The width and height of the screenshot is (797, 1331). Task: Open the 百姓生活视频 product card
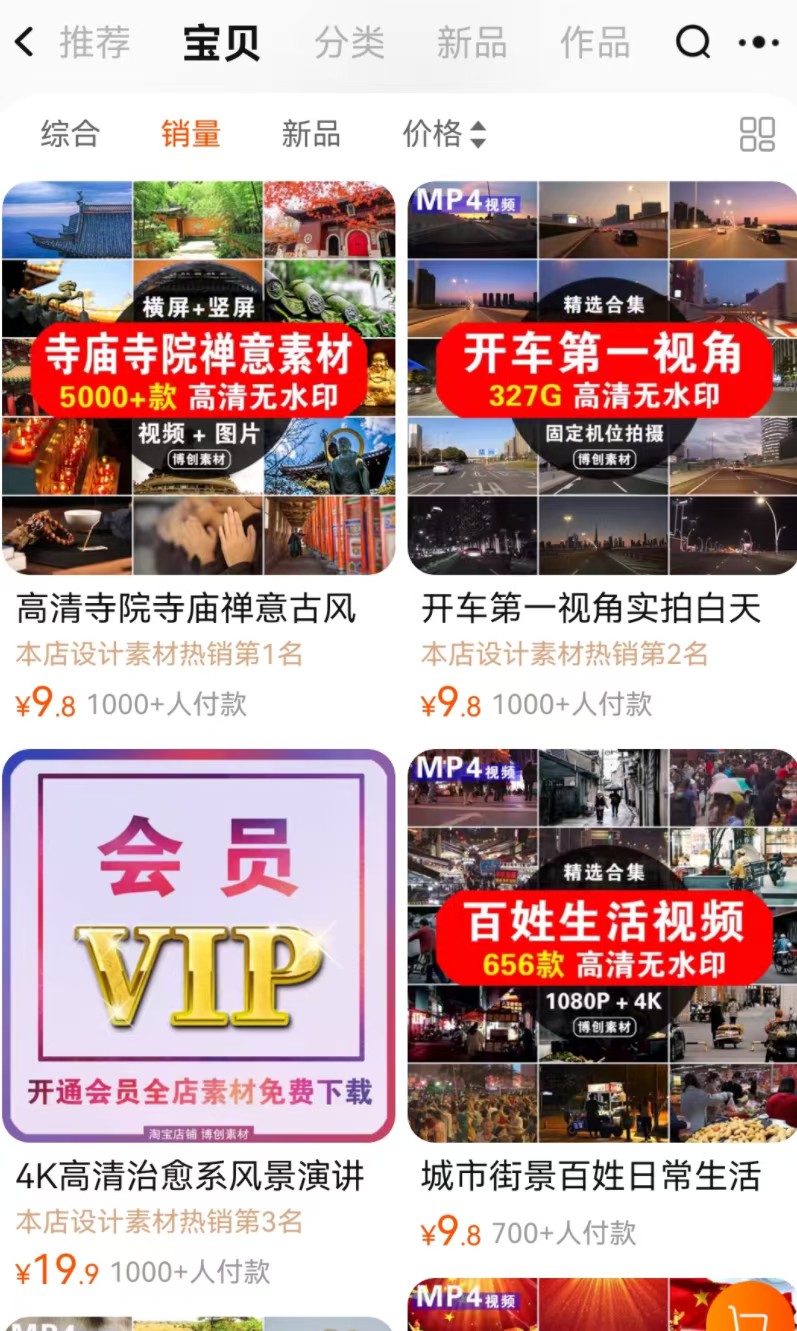(602, 945)
